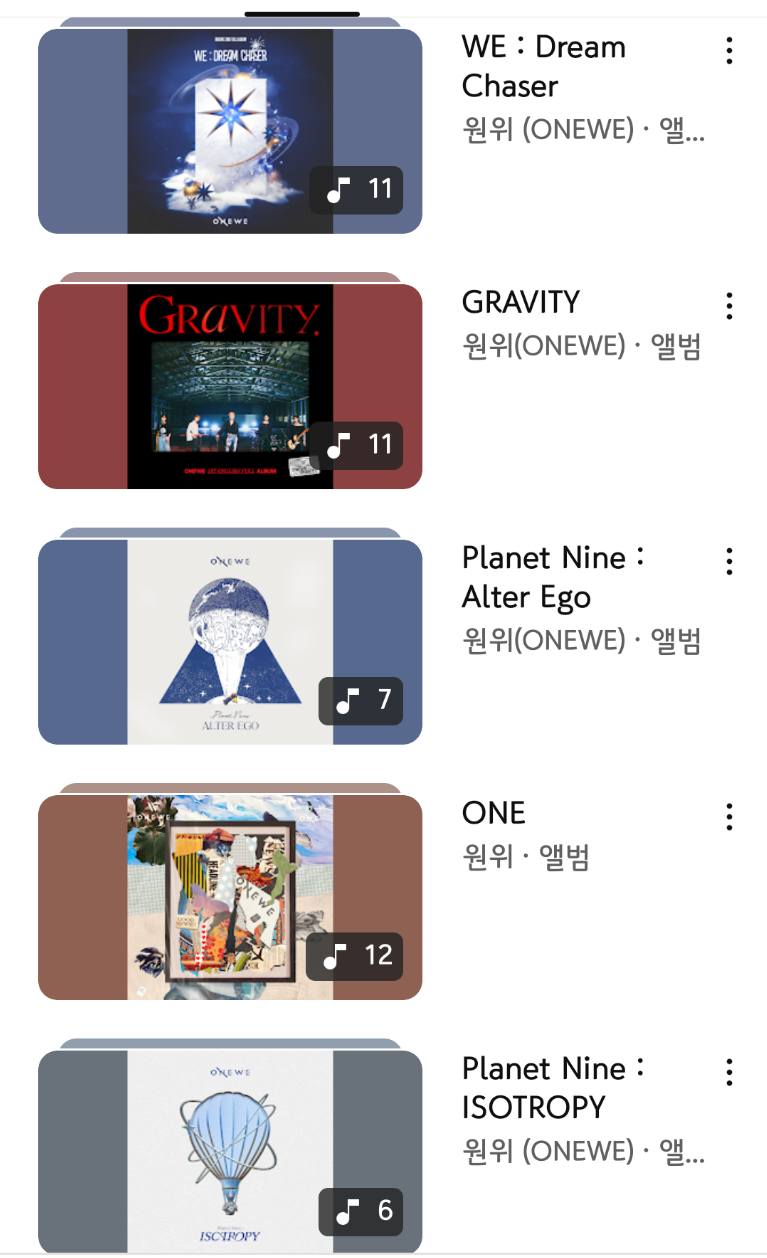Image resolution: width=767 pixels, height=1258 pixels.
Task: Show the overflow menu for GRAVITY
Action: click(x=730, y=305)
